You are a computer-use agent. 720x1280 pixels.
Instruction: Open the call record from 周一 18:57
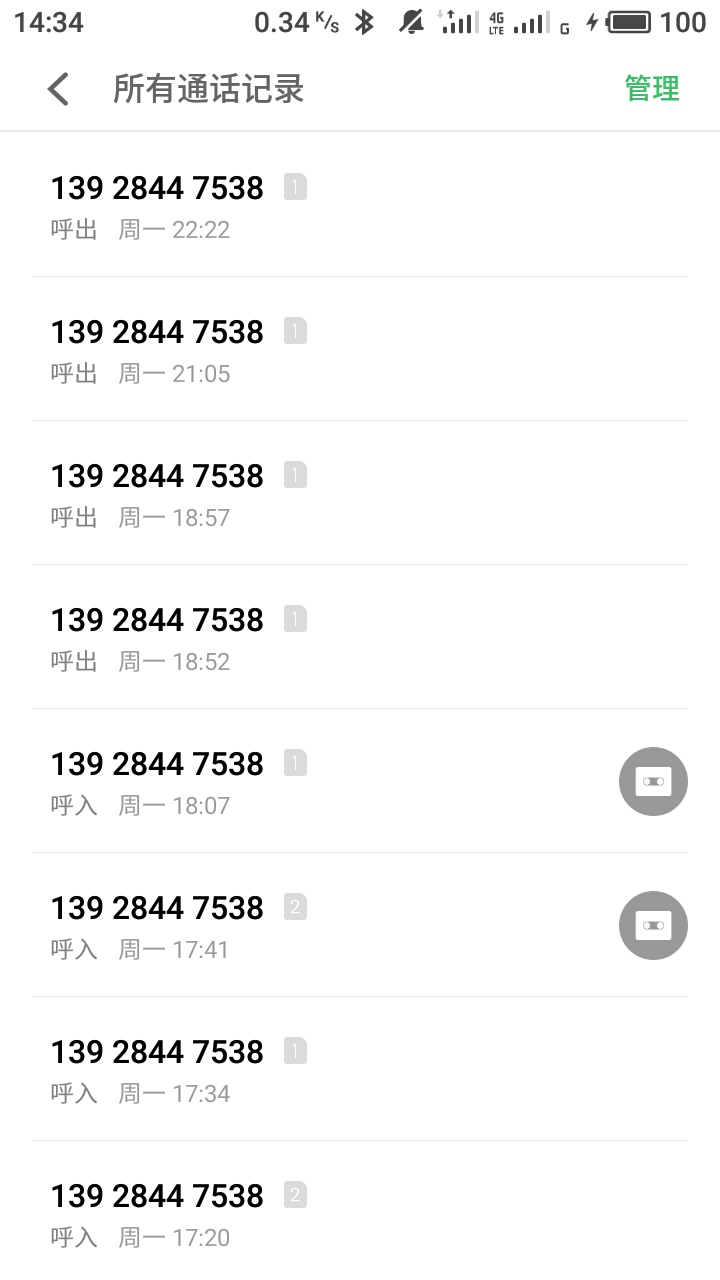[x=360, y=493]
